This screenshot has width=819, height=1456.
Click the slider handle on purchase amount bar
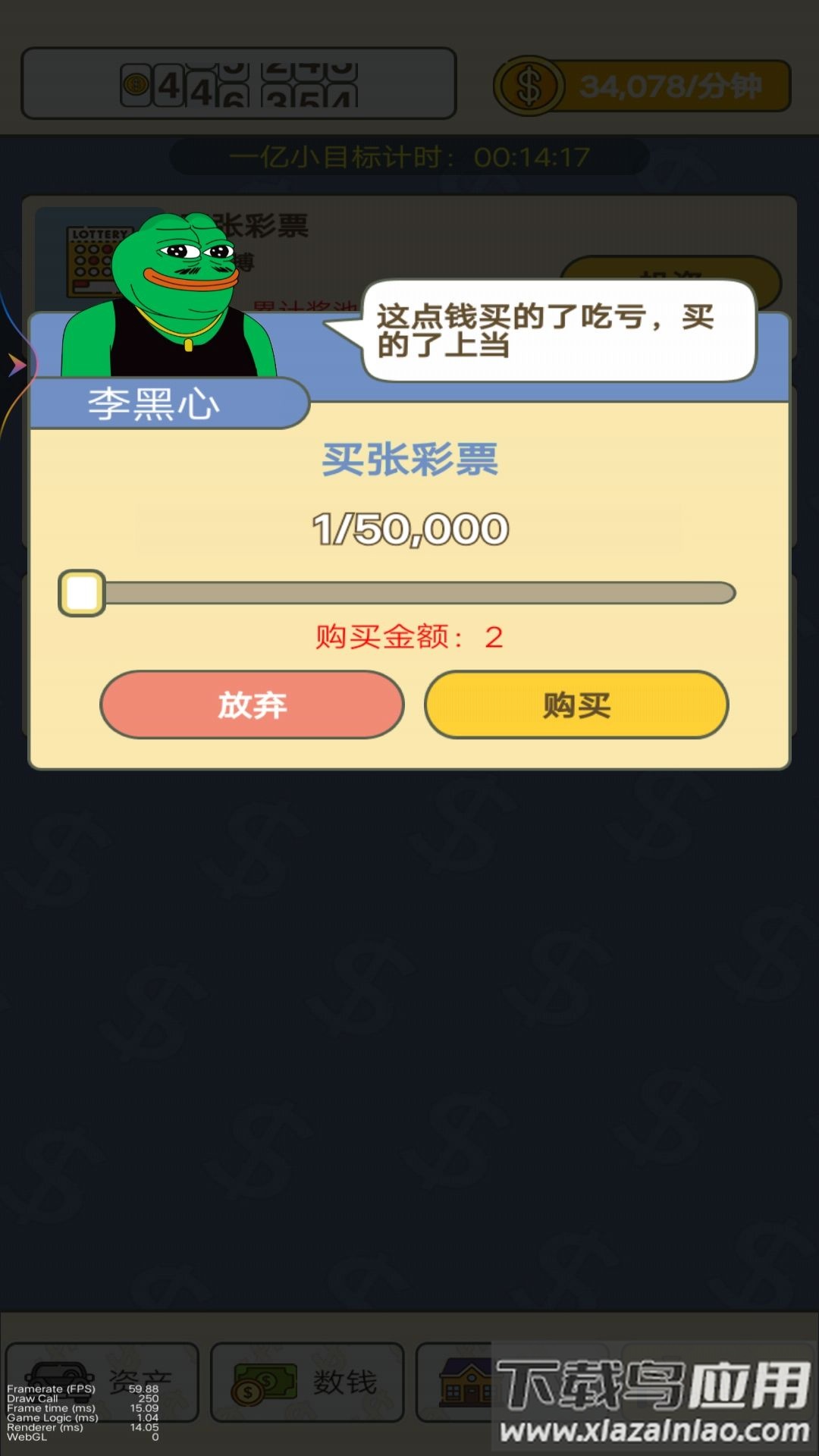80,592
